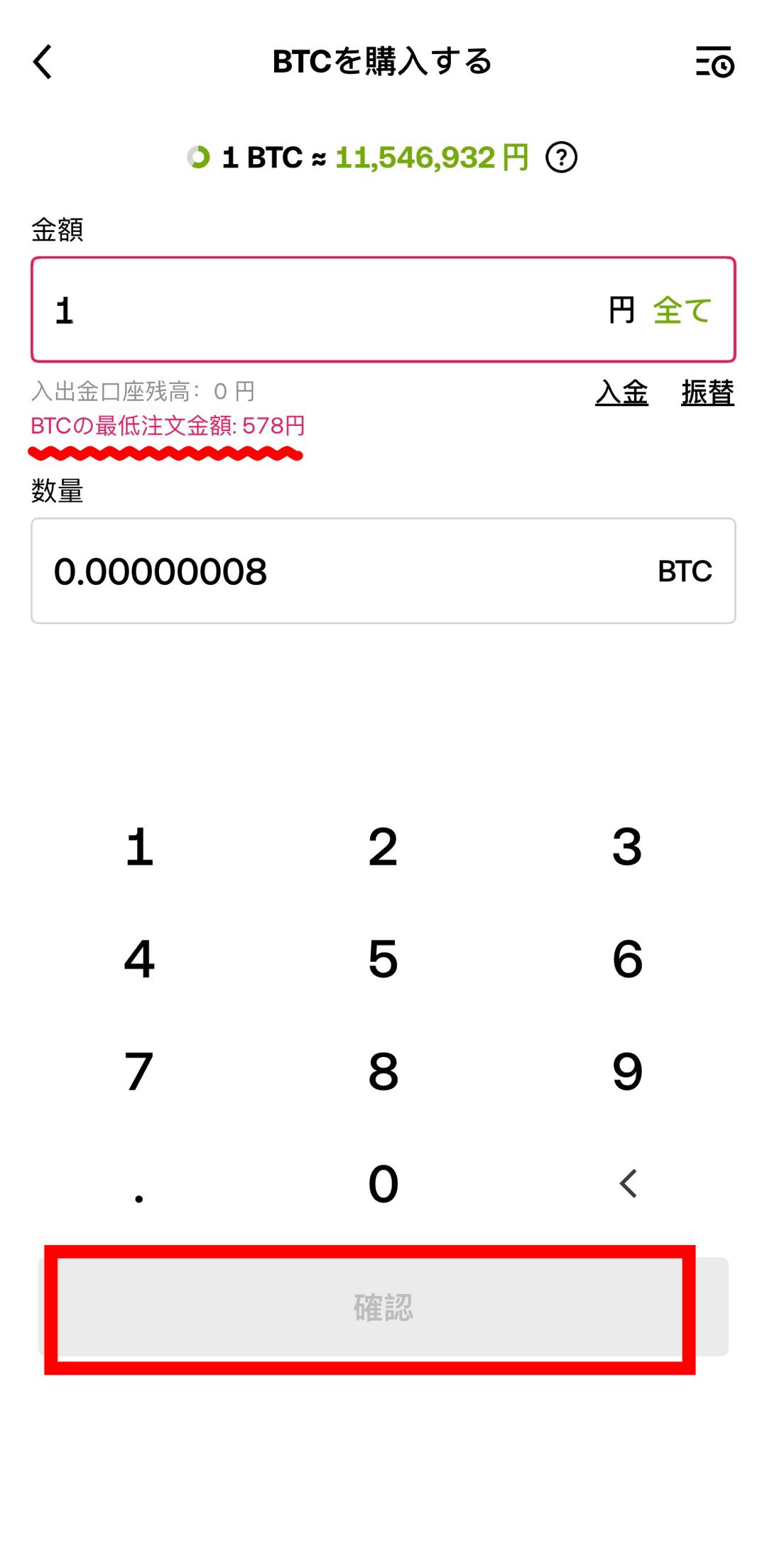Delete last digit with keypad backspace
This screenshot has height=1568, width=767.
pos(627,1183)
